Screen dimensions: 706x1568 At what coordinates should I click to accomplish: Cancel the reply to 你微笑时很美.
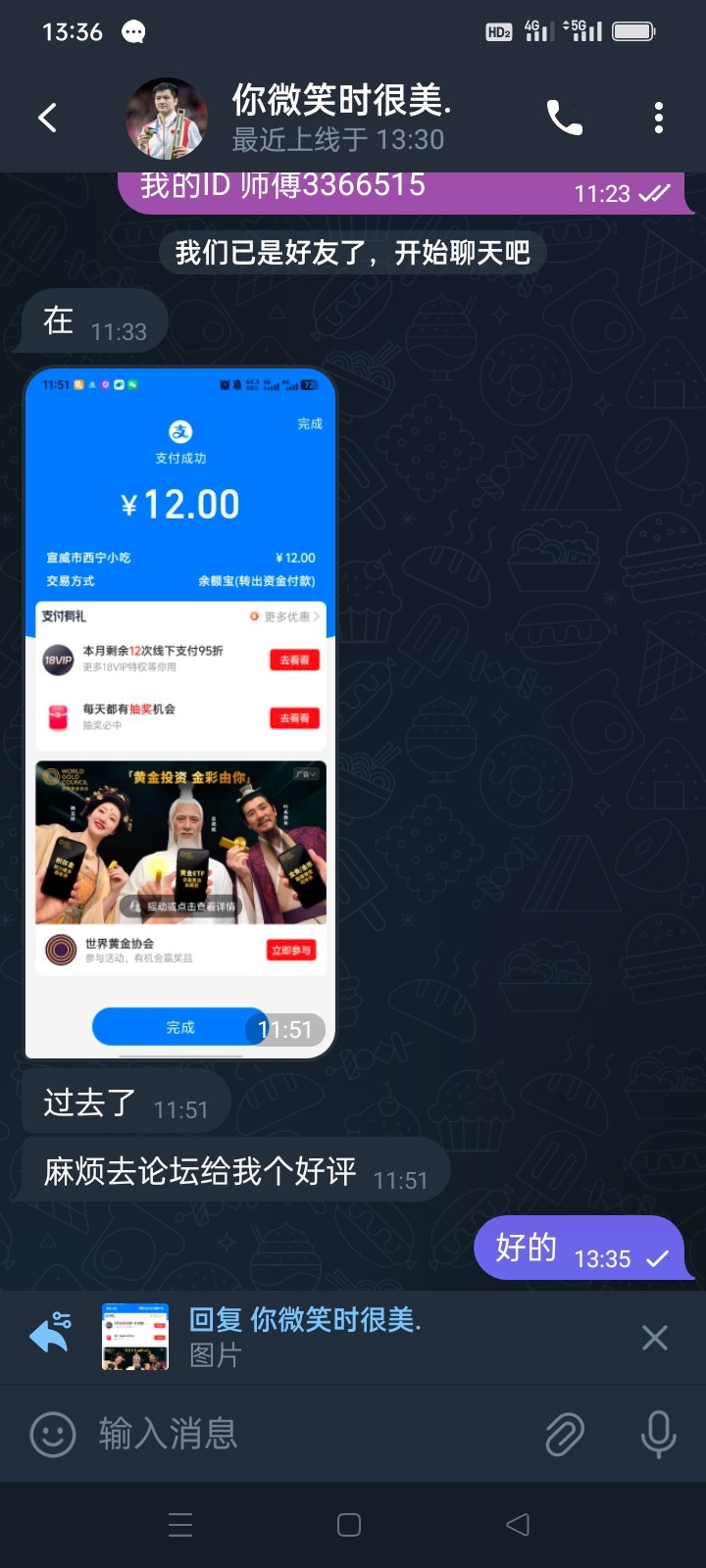tap(654, 1338)
